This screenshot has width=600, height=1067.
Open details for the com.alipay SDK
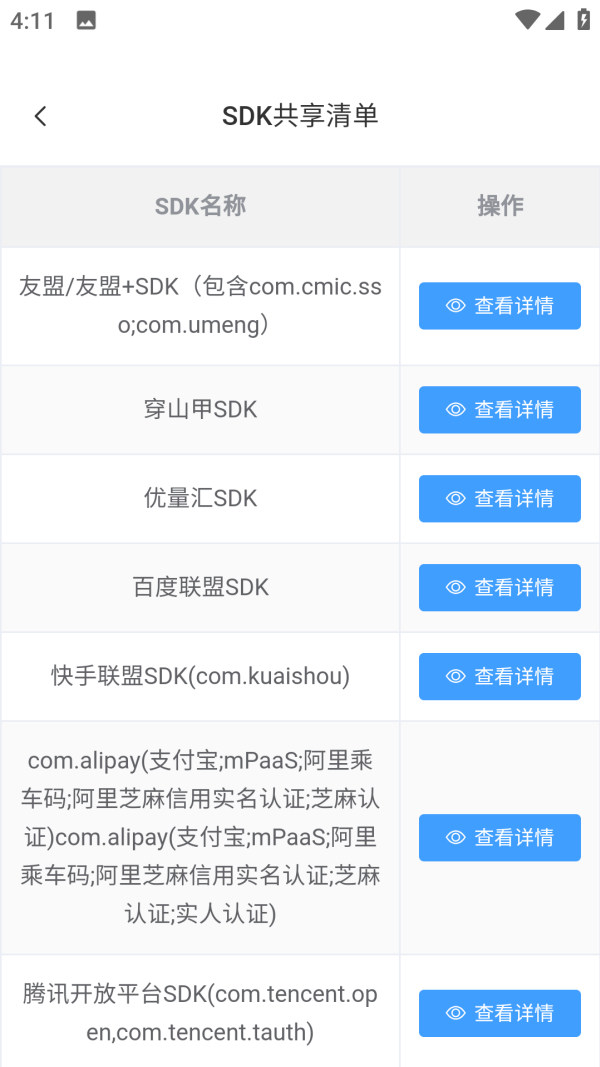point(499,838)
